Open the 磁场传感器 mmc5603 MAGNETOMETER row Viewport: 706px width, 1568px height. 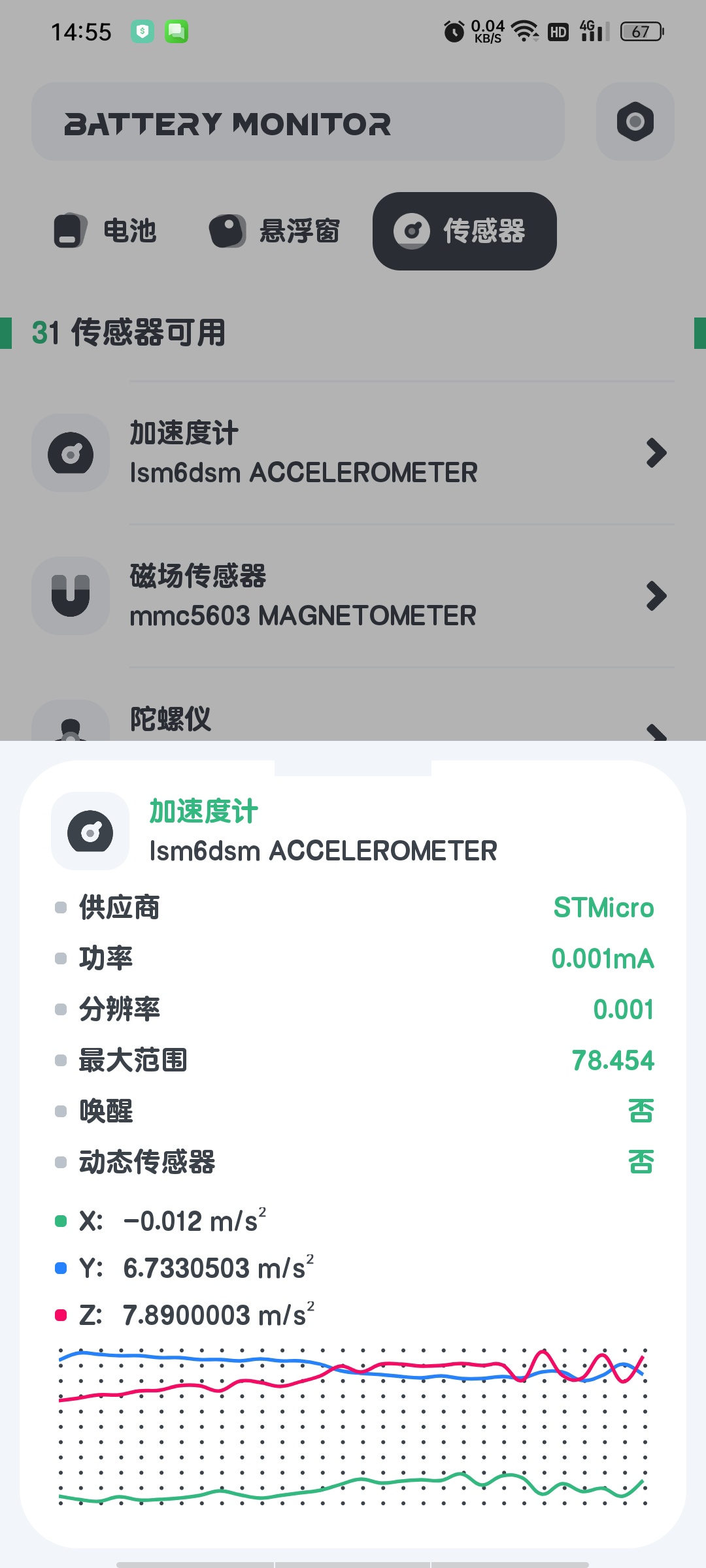tap(353, 596)
